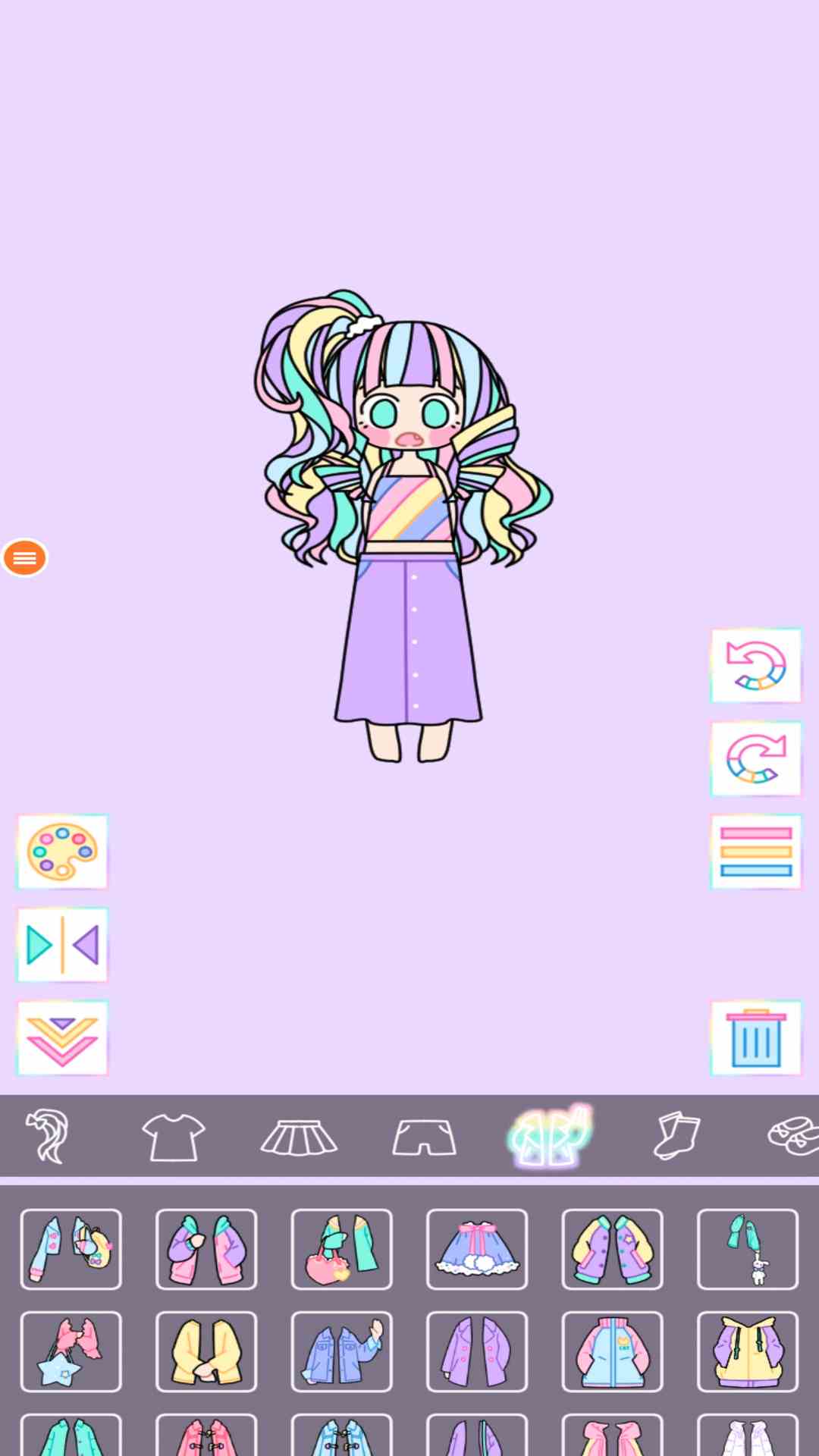
Task: Select the shorts category icon
Action: click(x=423, y=1137)
